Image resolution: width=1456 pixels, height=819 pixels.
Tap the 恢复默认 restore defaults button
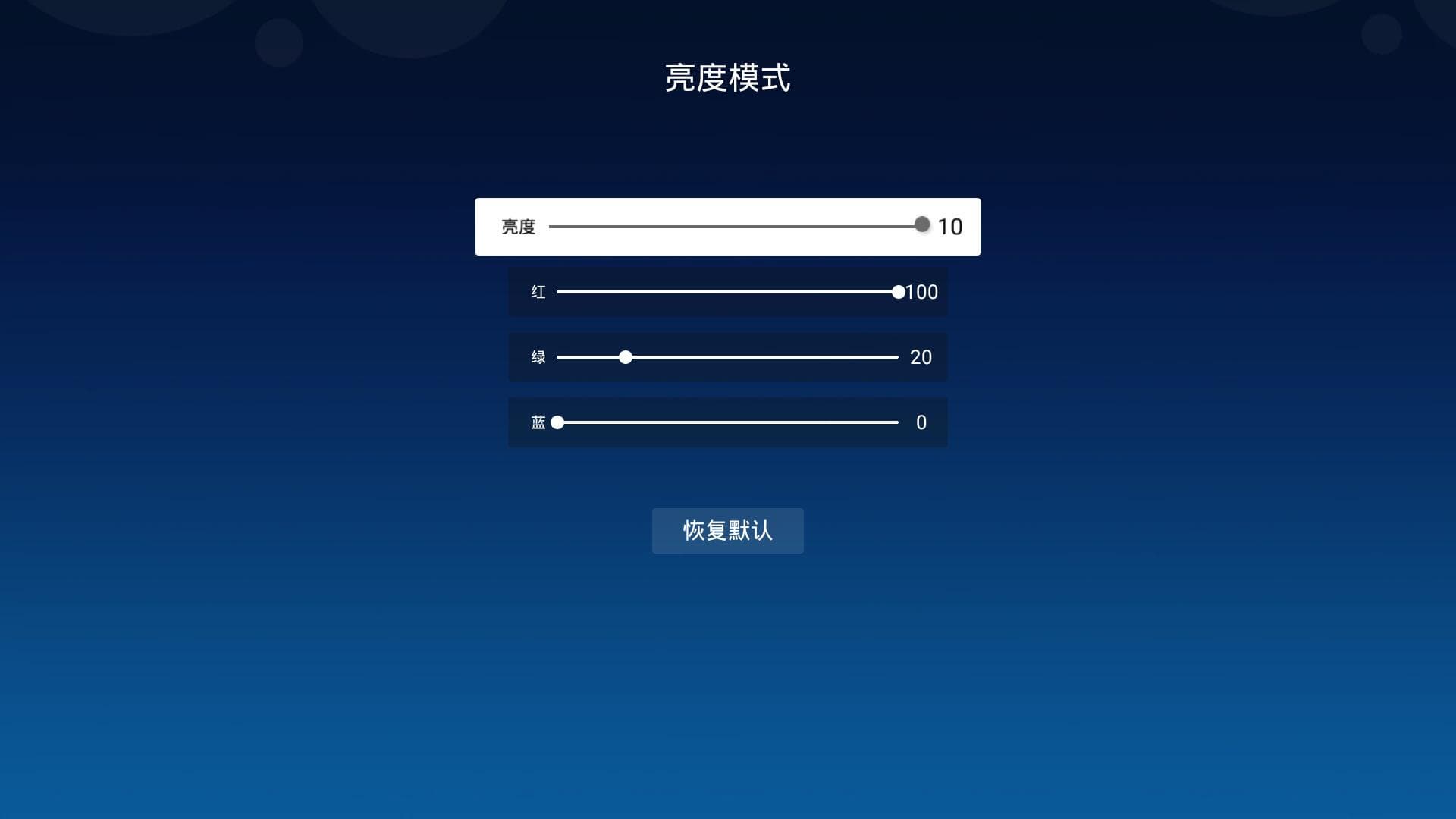[727, 531]
